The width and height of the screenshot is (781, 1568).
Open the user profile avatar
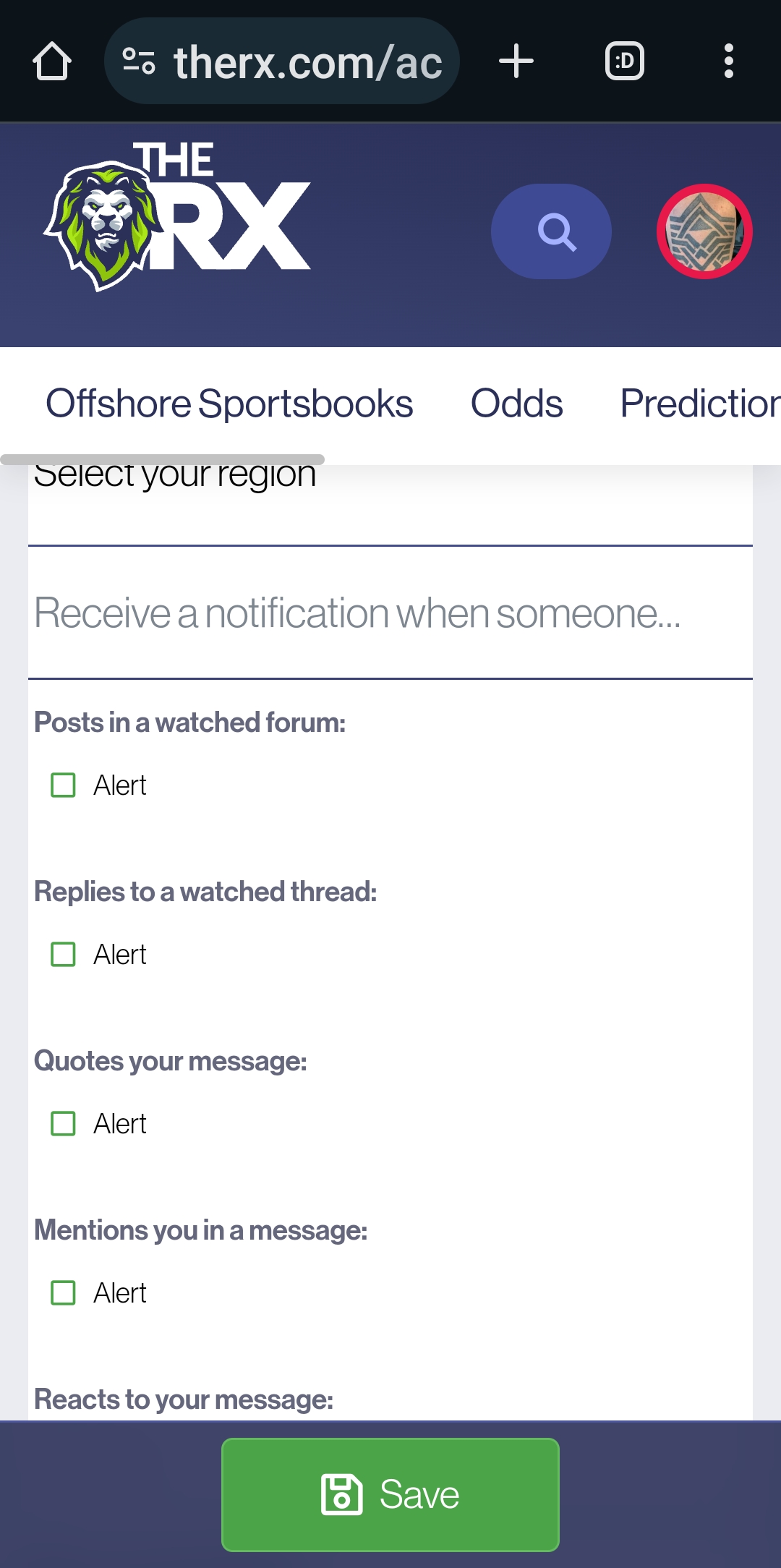704,231
